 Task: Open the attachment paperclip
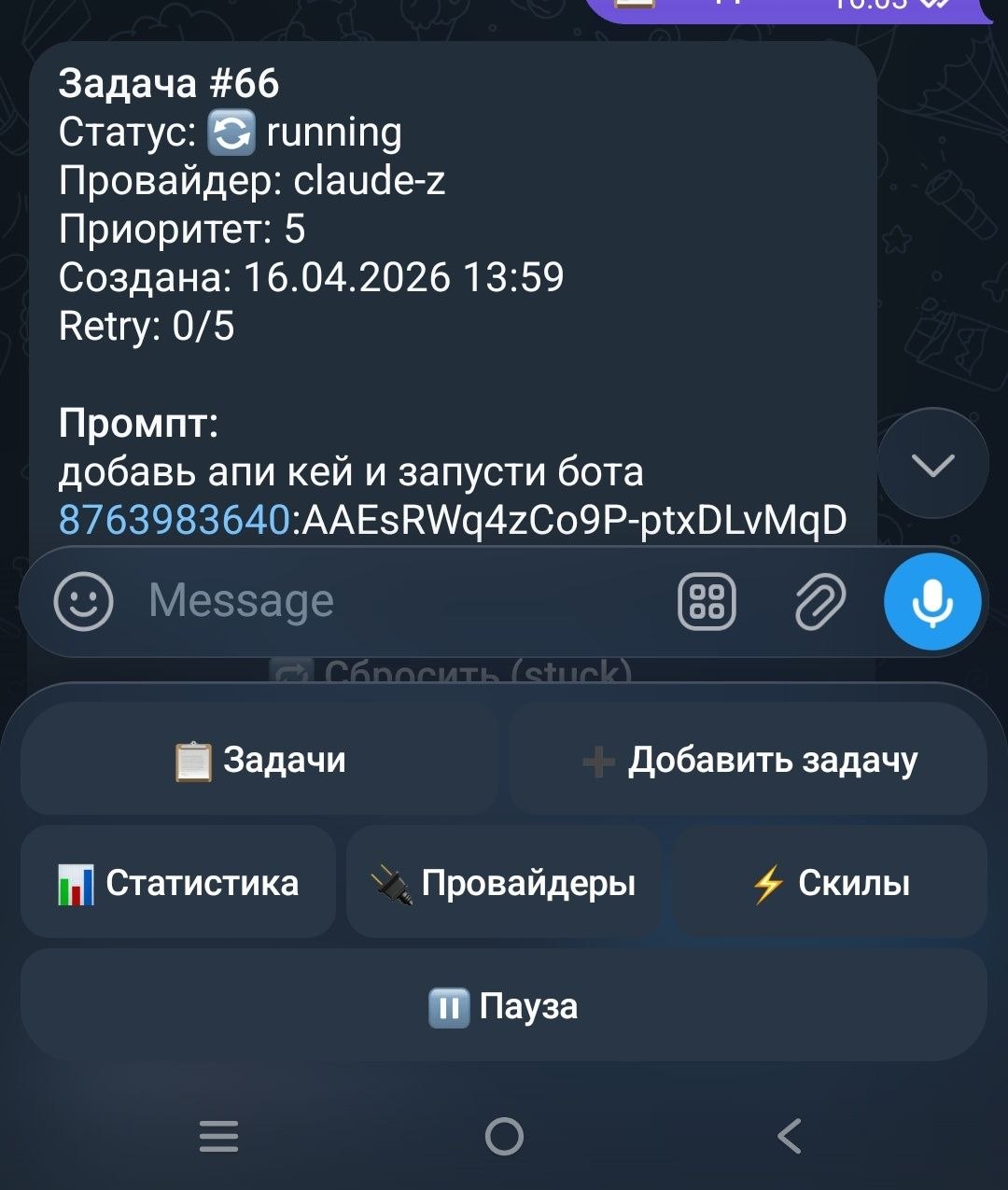point(819,601)
